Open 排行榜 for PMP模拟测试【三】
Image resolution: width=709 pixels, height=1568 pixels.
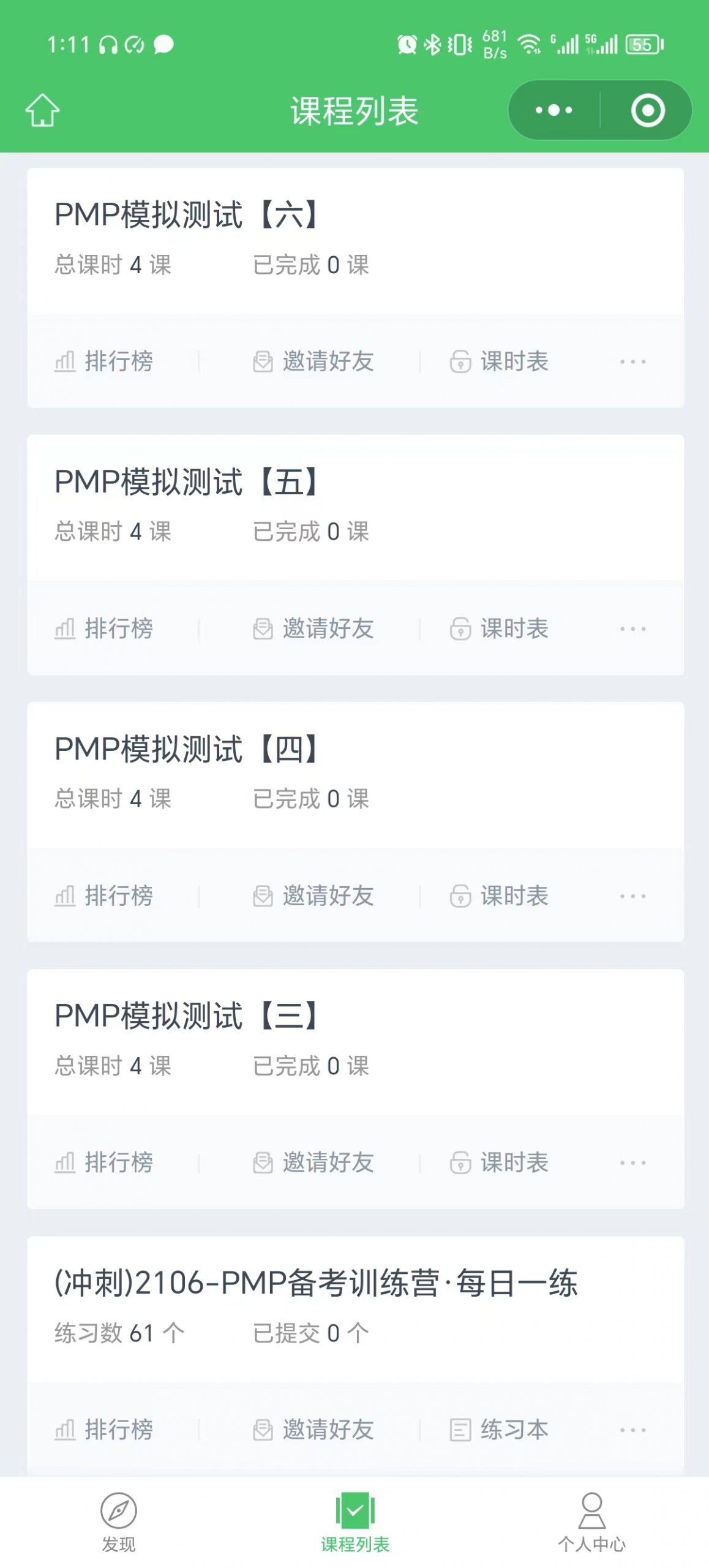pyautogui.click(x=104, y=1163)
